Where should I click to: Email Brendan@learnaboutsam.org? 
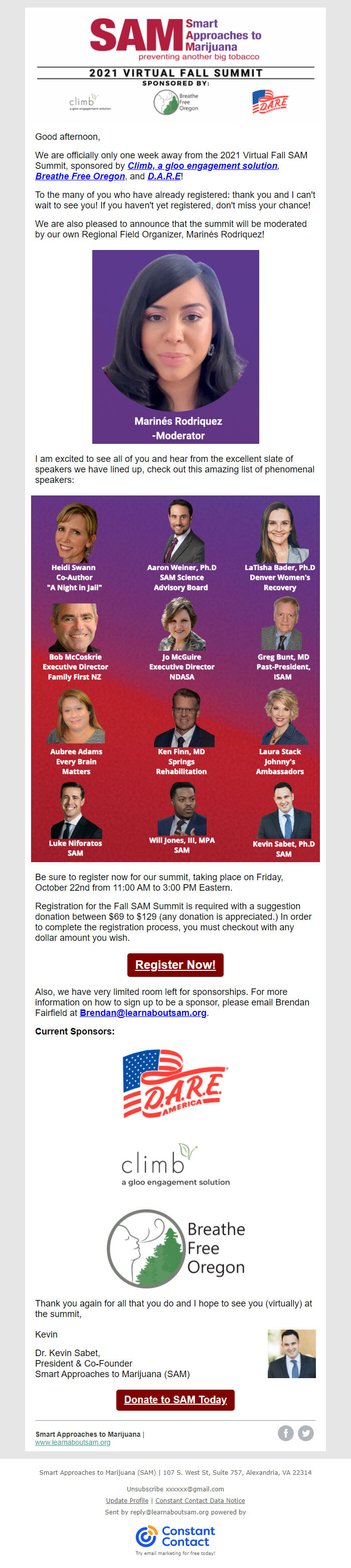[142, 1012]
